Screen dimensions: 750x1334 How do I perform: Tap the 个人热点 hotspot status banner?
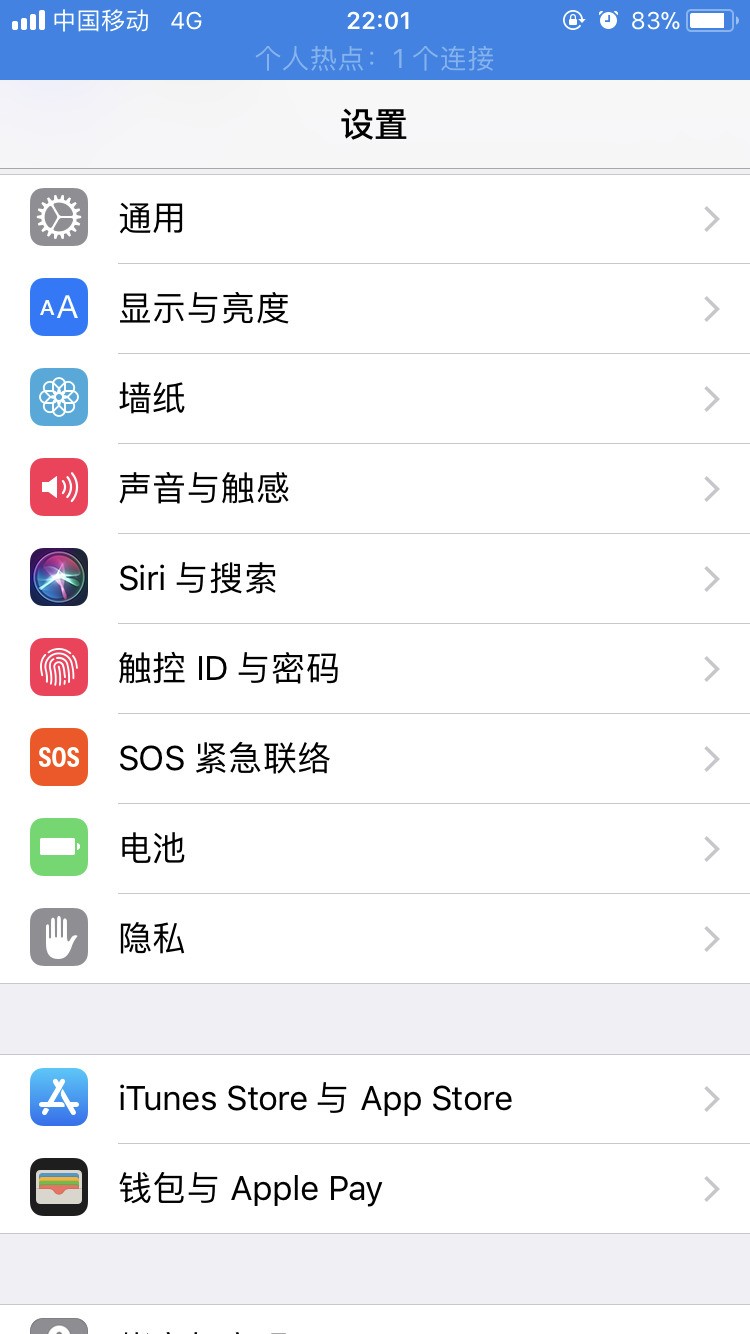[375, 59]
